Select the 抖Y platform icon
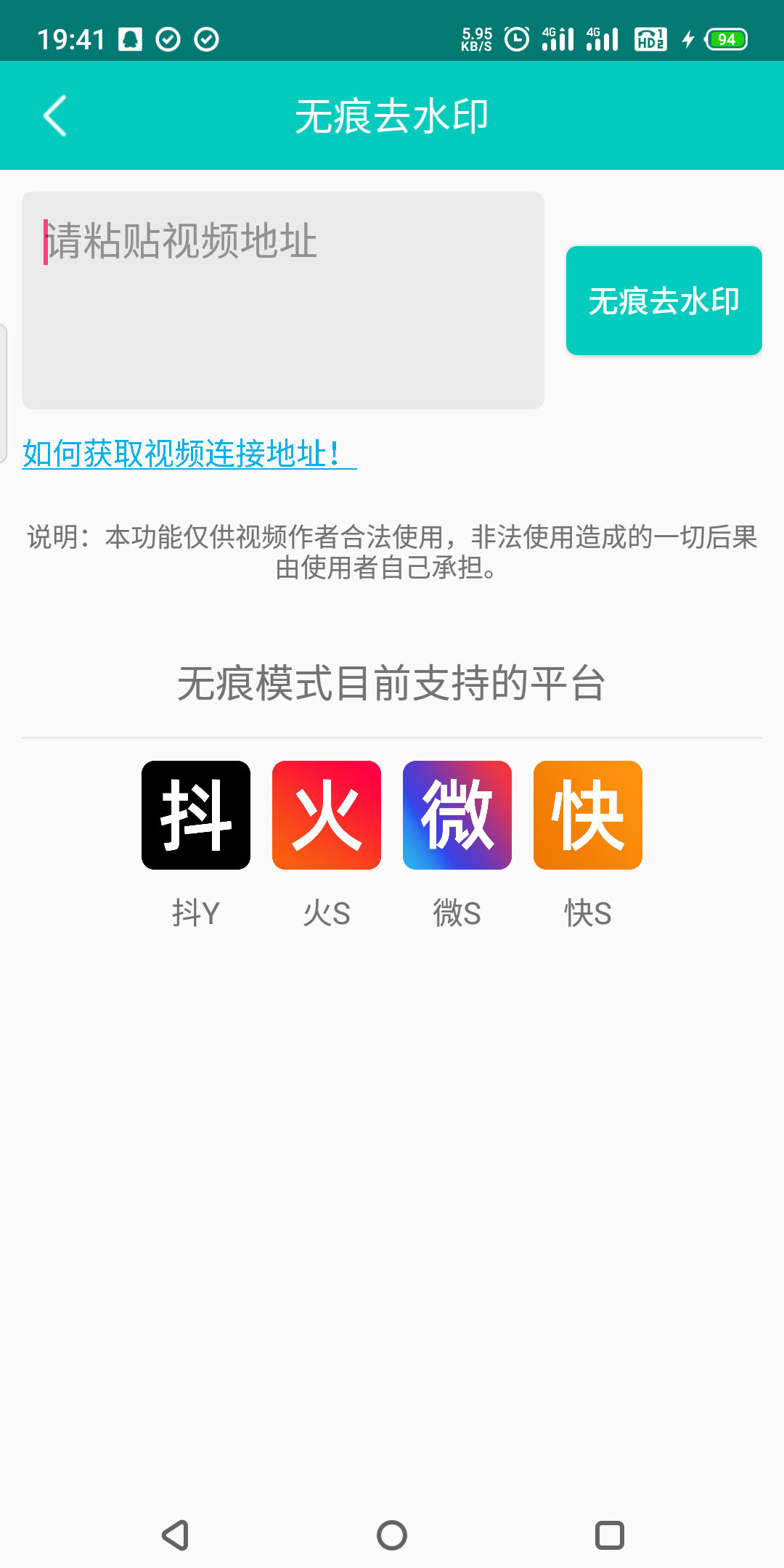Viewport: 784px width, 1568px height. click(196, 815)
